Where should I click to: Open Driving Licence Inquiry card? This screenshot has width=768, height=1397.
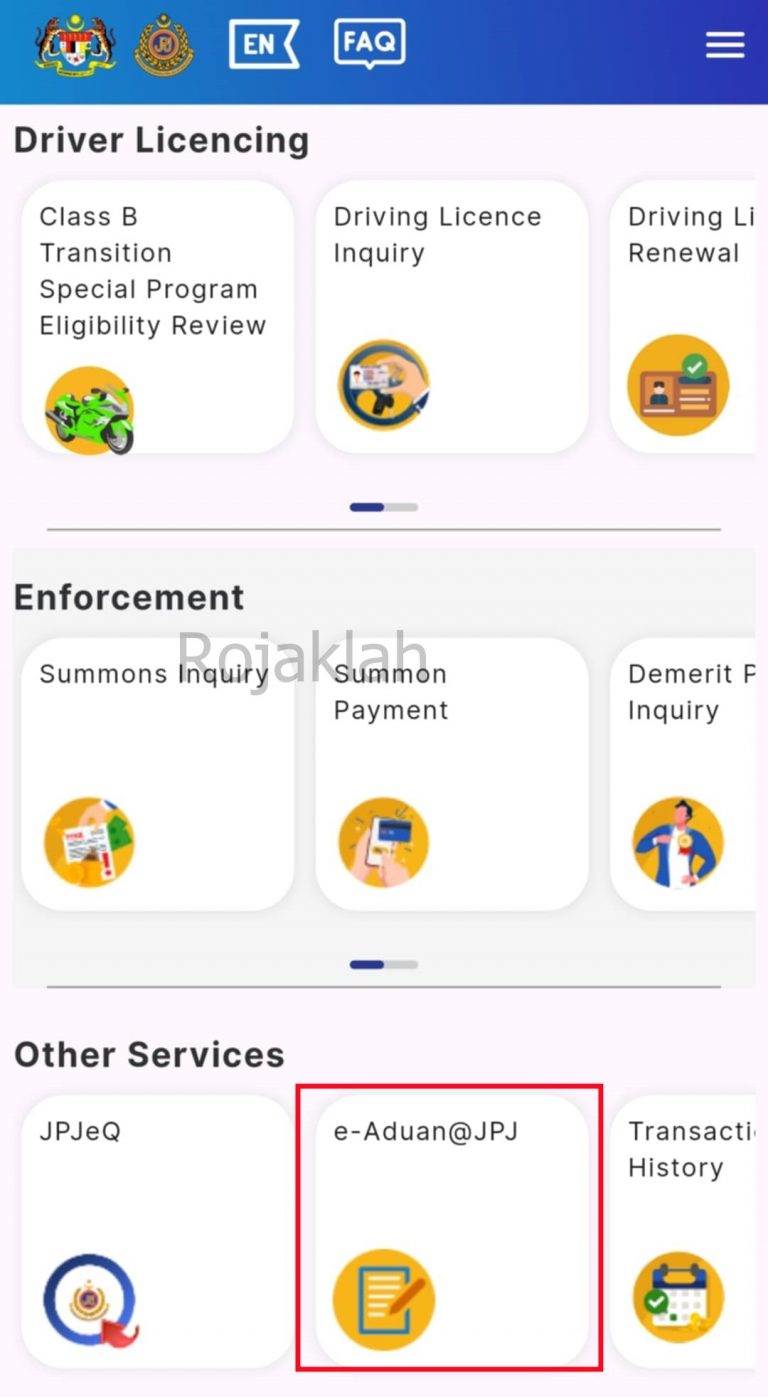(x=451, y=317)
